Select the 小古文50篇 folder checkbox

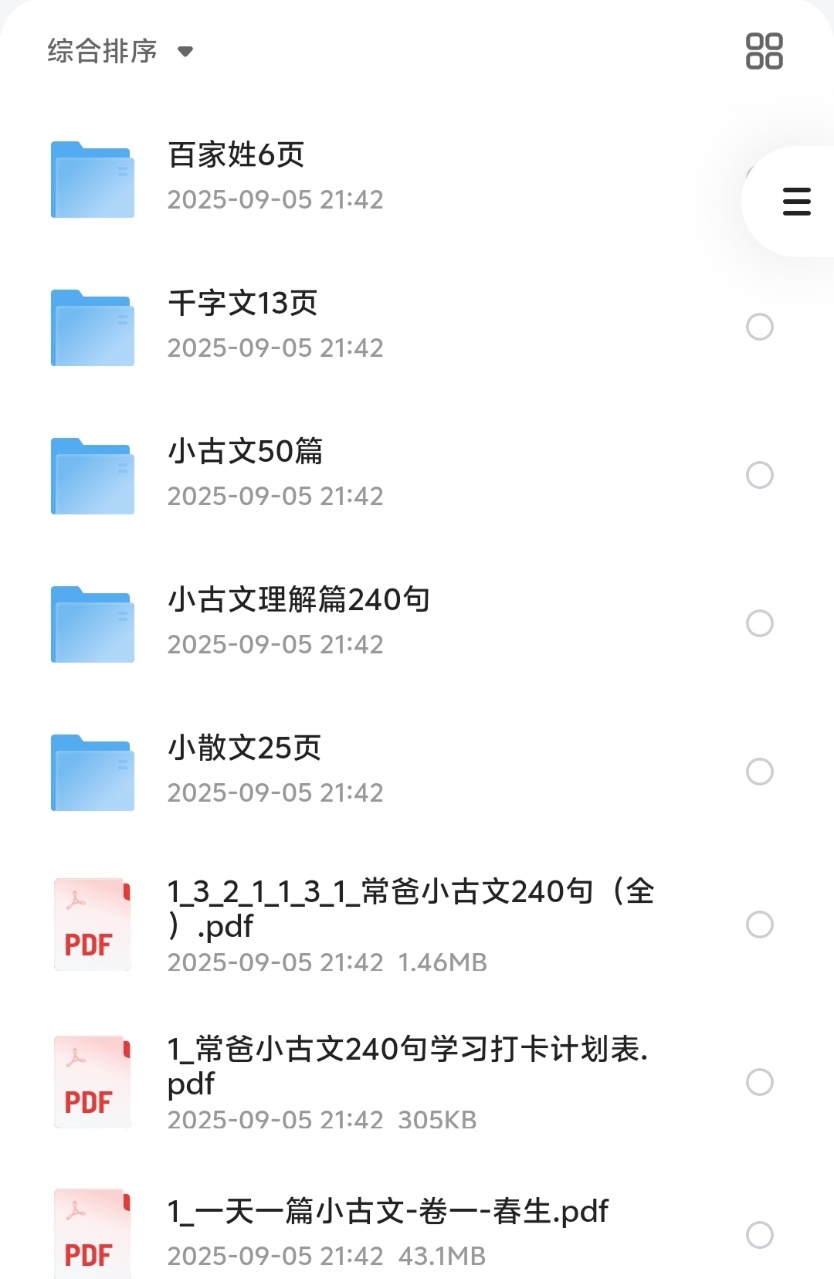(760, 475)
